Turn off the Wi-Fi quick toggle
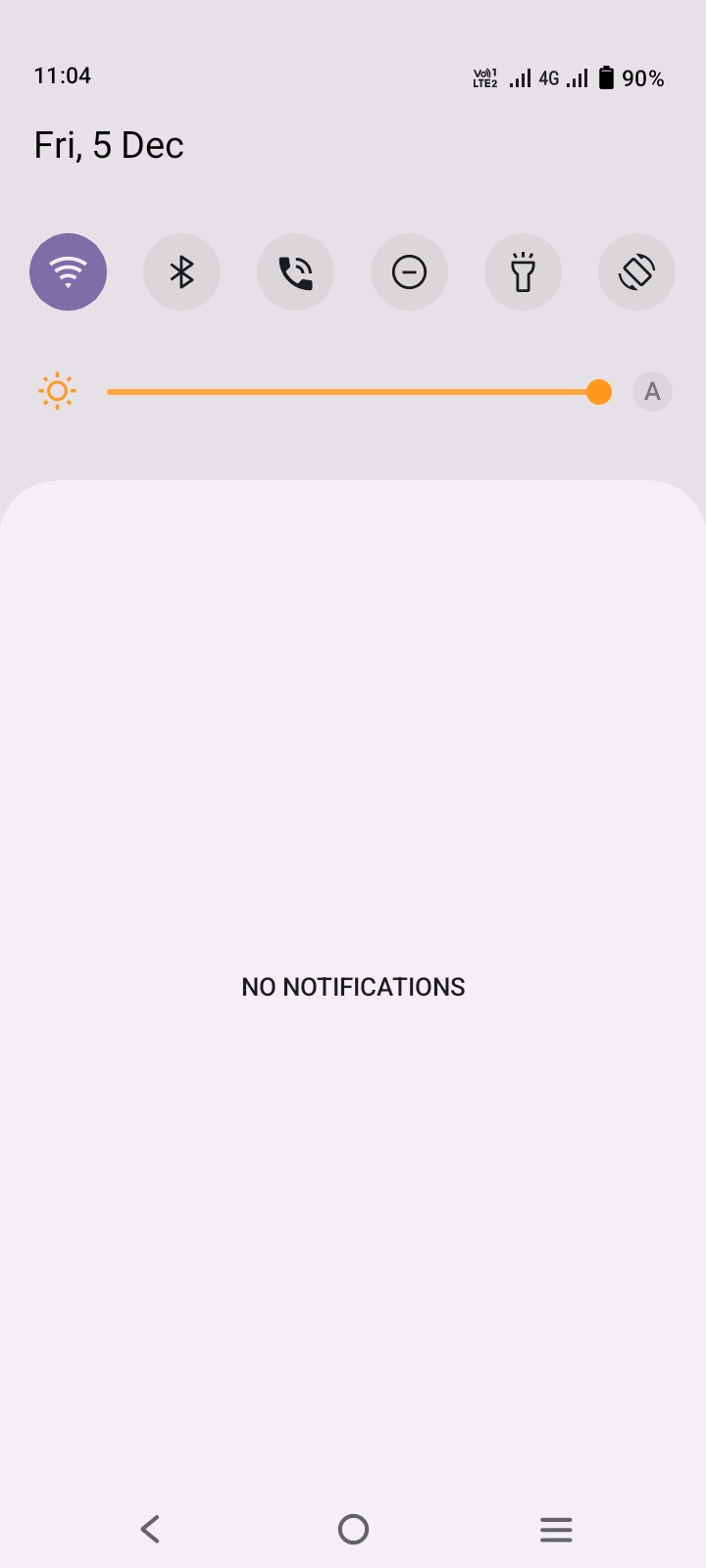The height and width of the screenshot is (1568, 706). [68, 271]
